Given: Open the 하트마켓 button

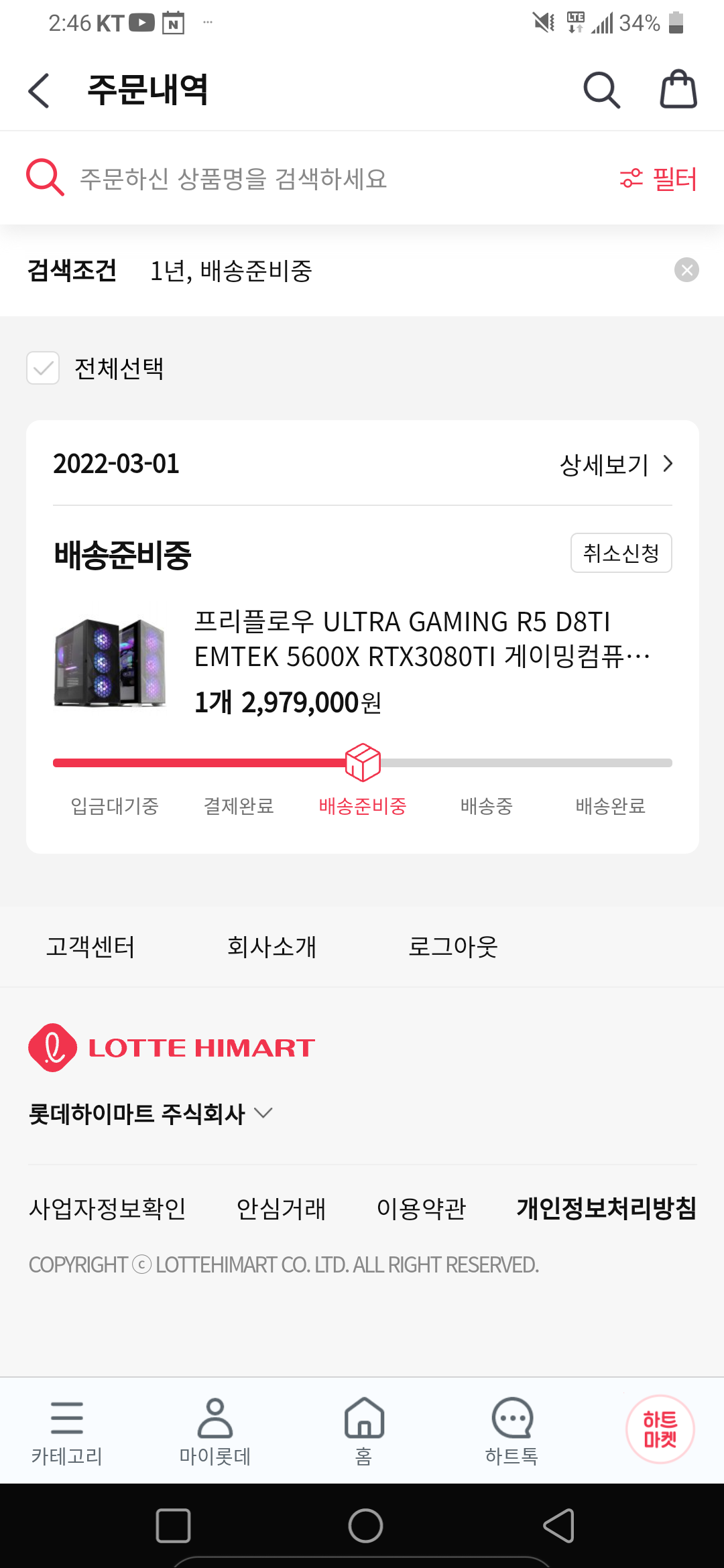Looking at the screenshot, I should click(x=660, y=1429).
